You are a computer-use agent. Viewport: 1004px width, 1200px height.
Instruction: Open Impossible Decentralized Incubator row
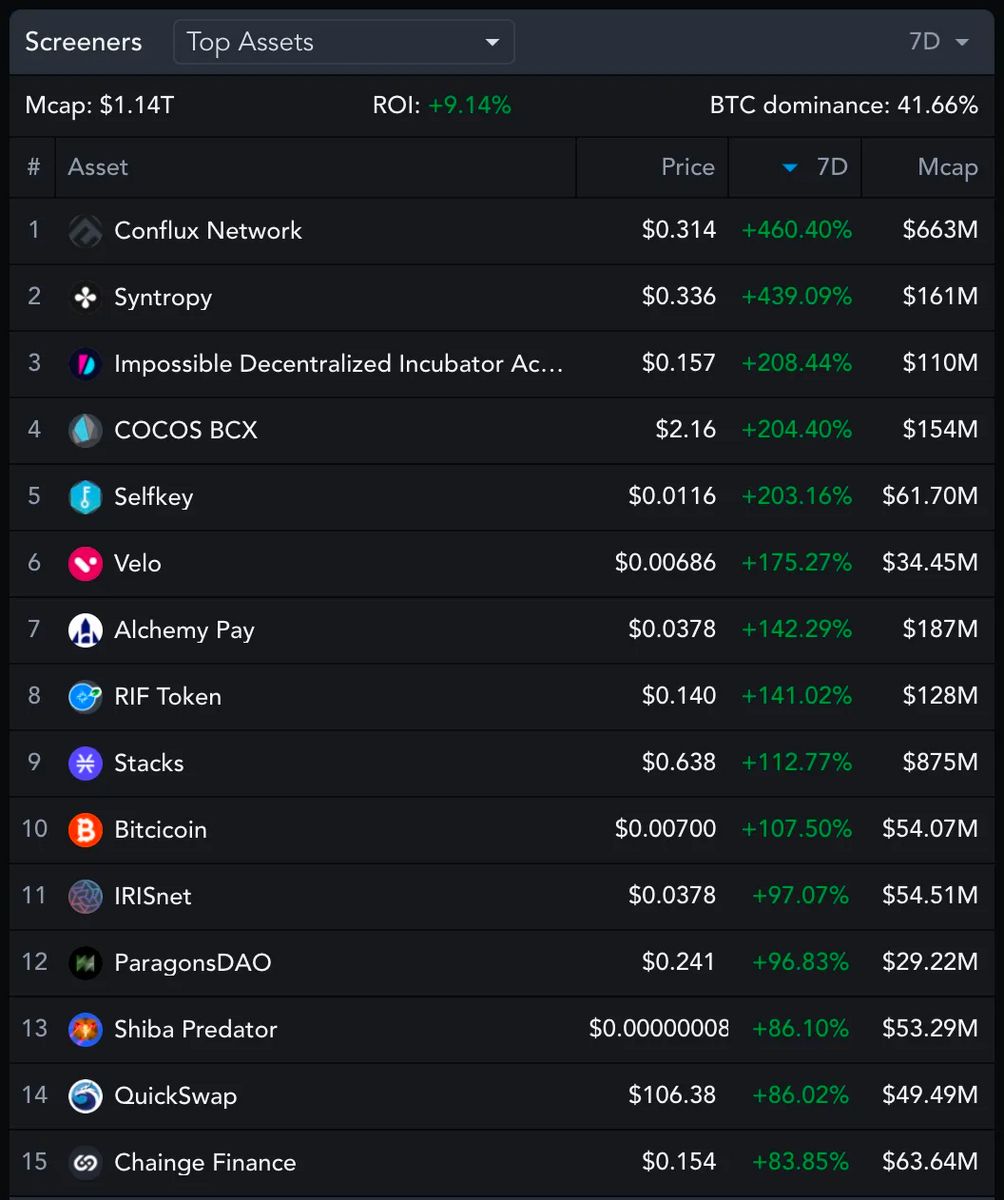(338, 364)
